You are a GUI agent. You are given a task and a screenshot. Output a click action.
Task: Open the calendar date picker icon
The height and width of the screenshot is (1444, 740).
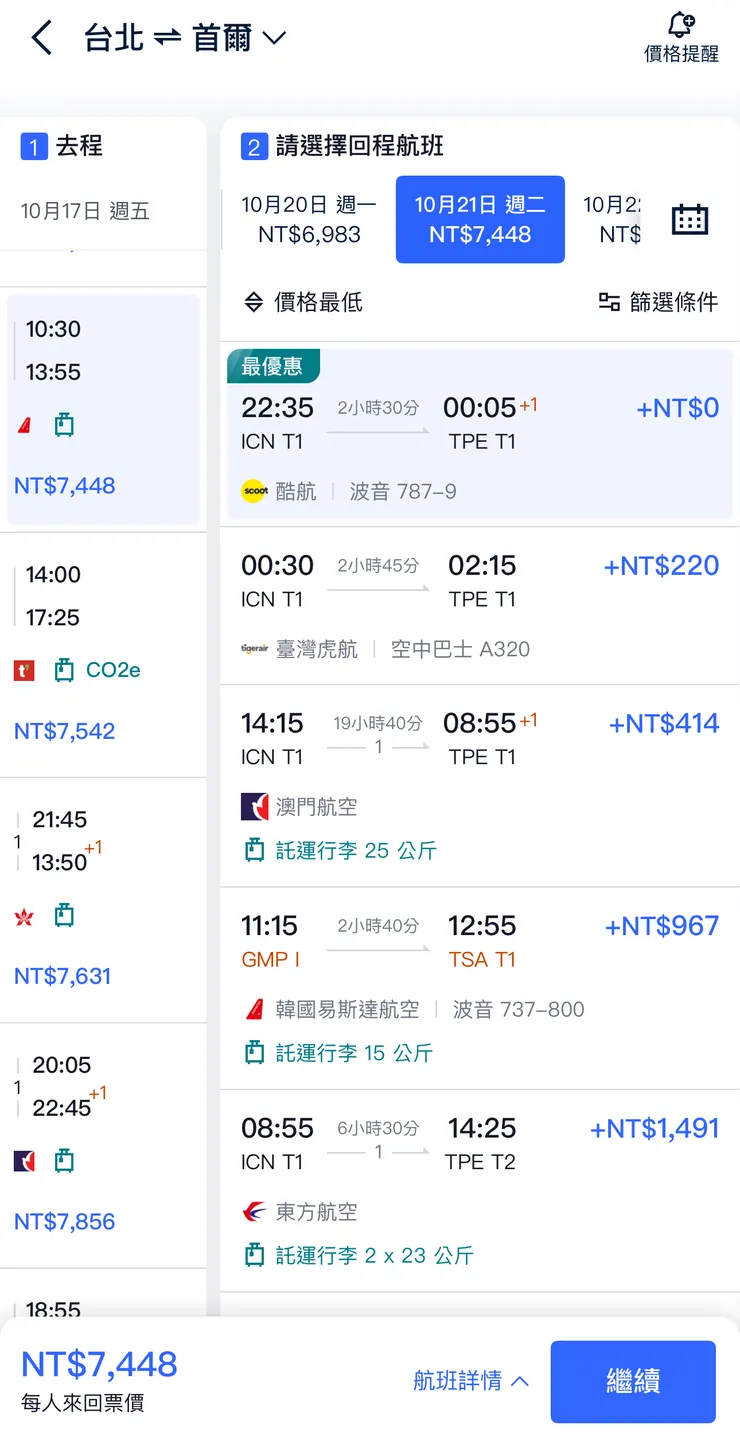(x=690, y=219)
